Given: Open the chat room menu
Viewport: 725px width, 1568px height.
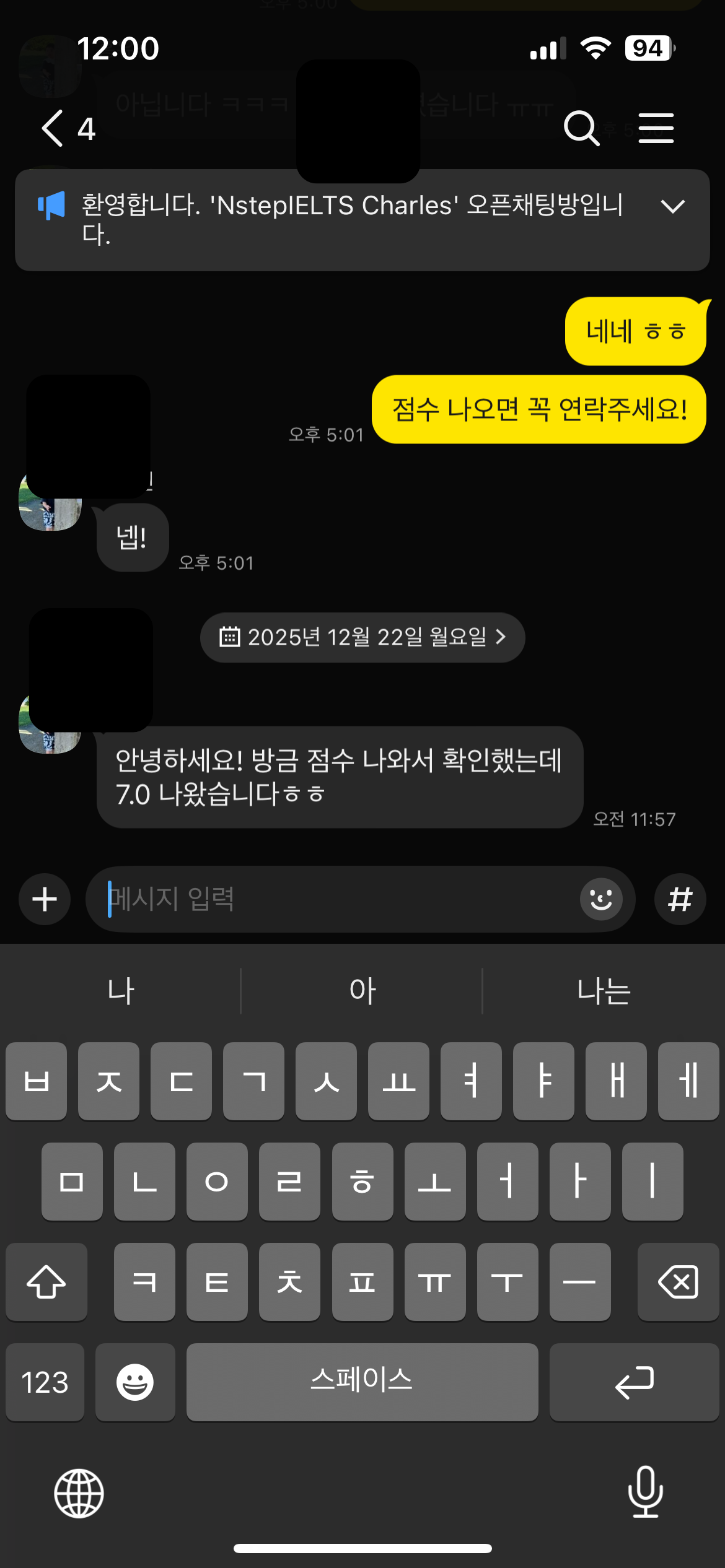Looking at the screenshot, I should click(656, 128).
